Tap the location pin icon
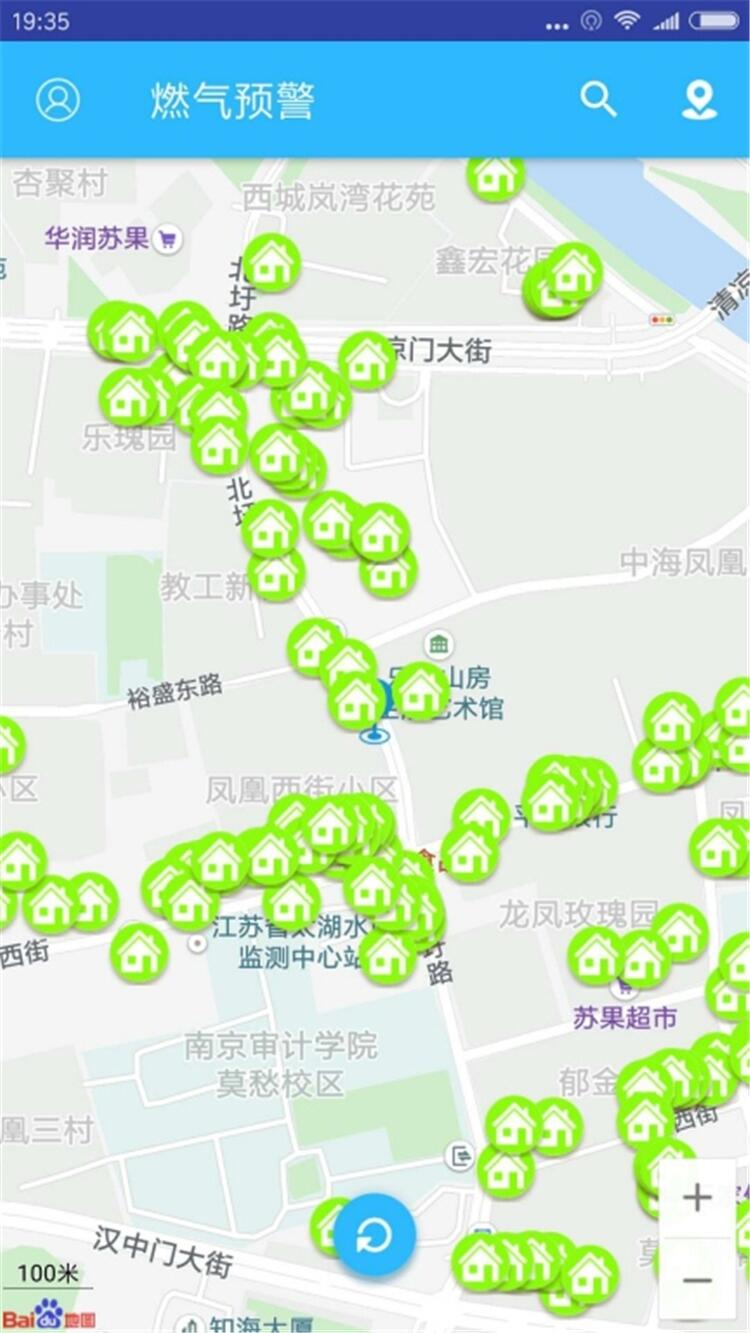 tap(699, 100)
